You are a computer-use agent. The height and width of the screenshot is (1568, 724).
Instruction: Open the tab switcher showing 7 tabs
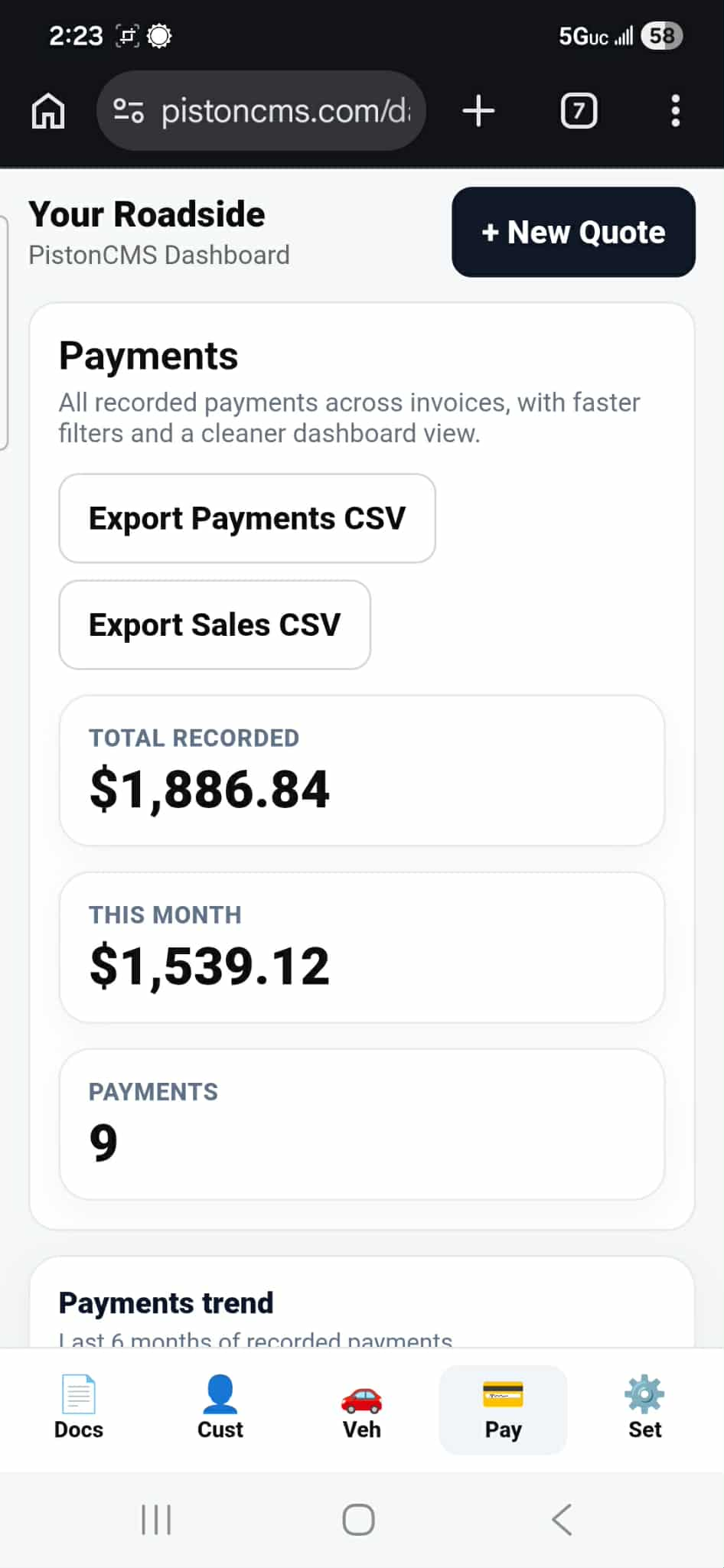pos(578,110)
